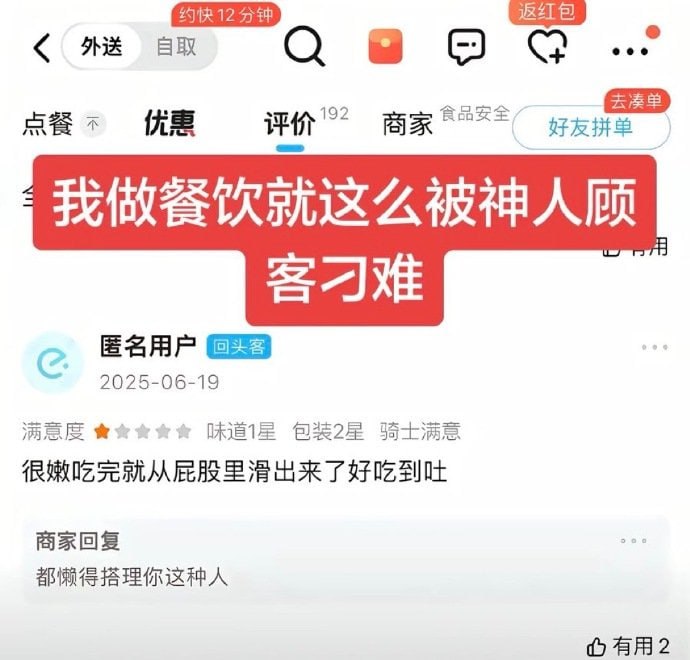The height and width of the screenshot is (660, 690).
Task: Tap the 好友拼单 button
Action: 590,128
